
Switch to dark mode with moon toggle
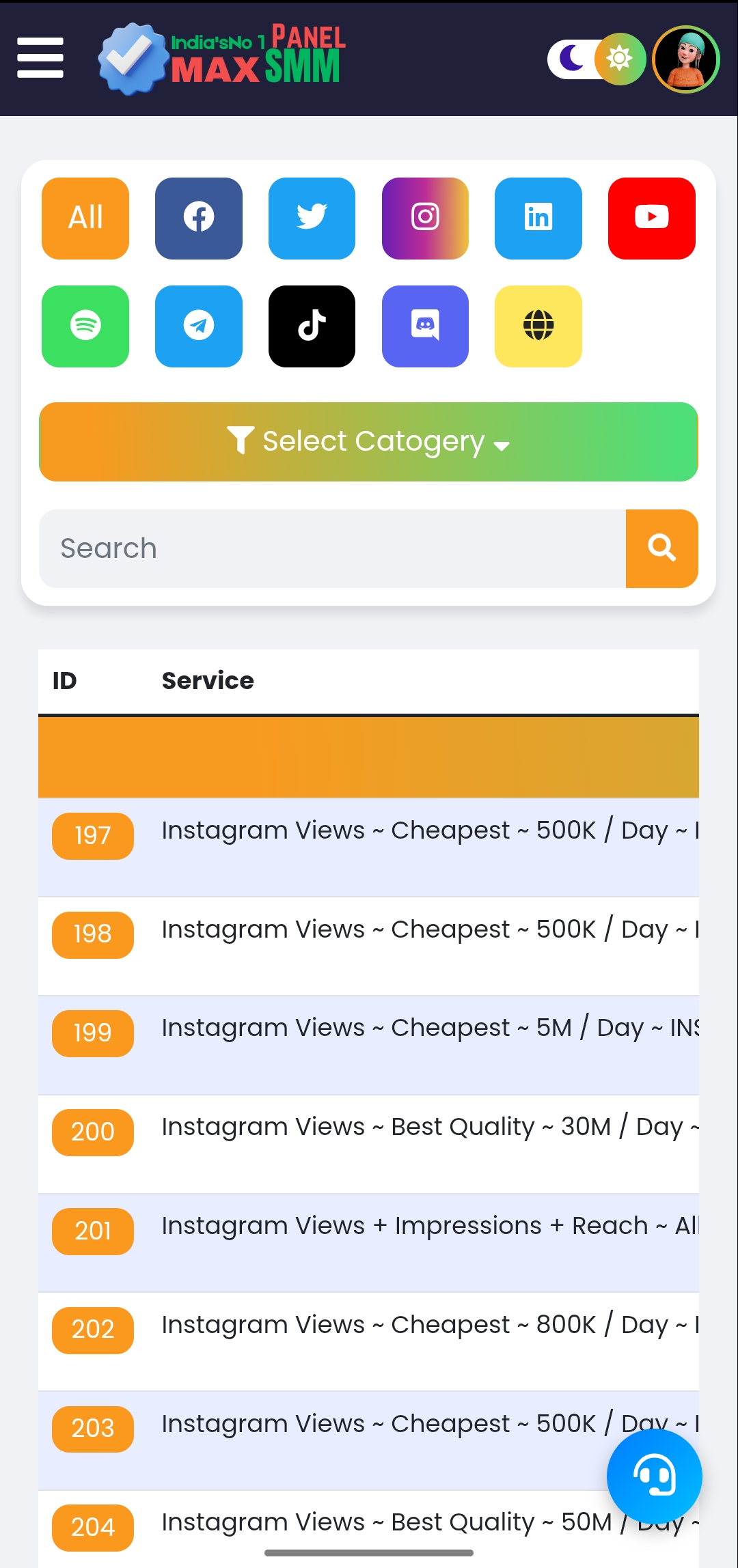coord(571,59)
